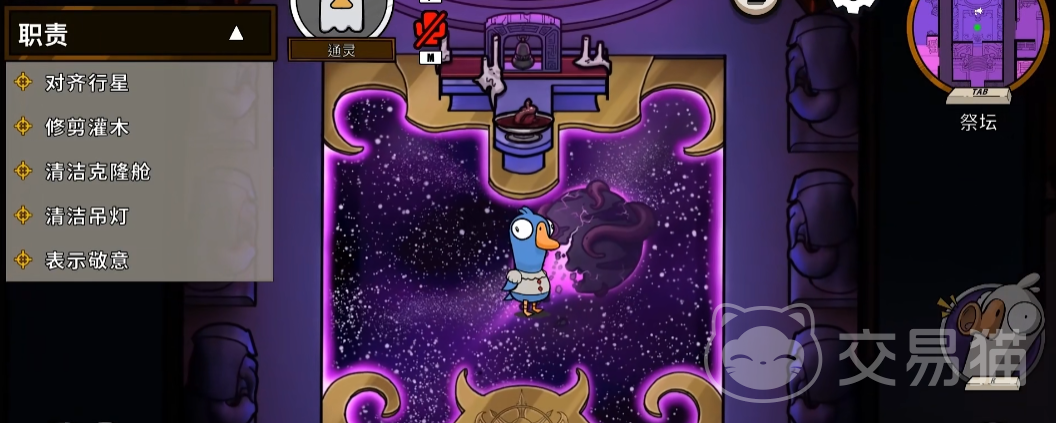
Task: Select the 表示敬意 task
Action: (x=86, y=260)
